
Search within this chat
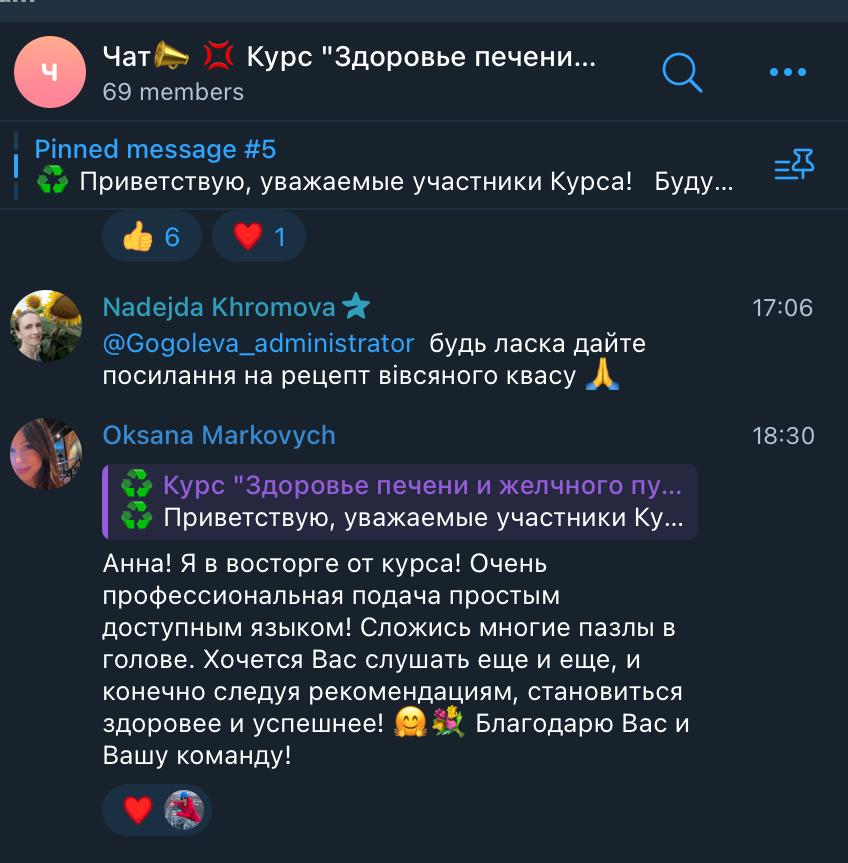[682, 72]
